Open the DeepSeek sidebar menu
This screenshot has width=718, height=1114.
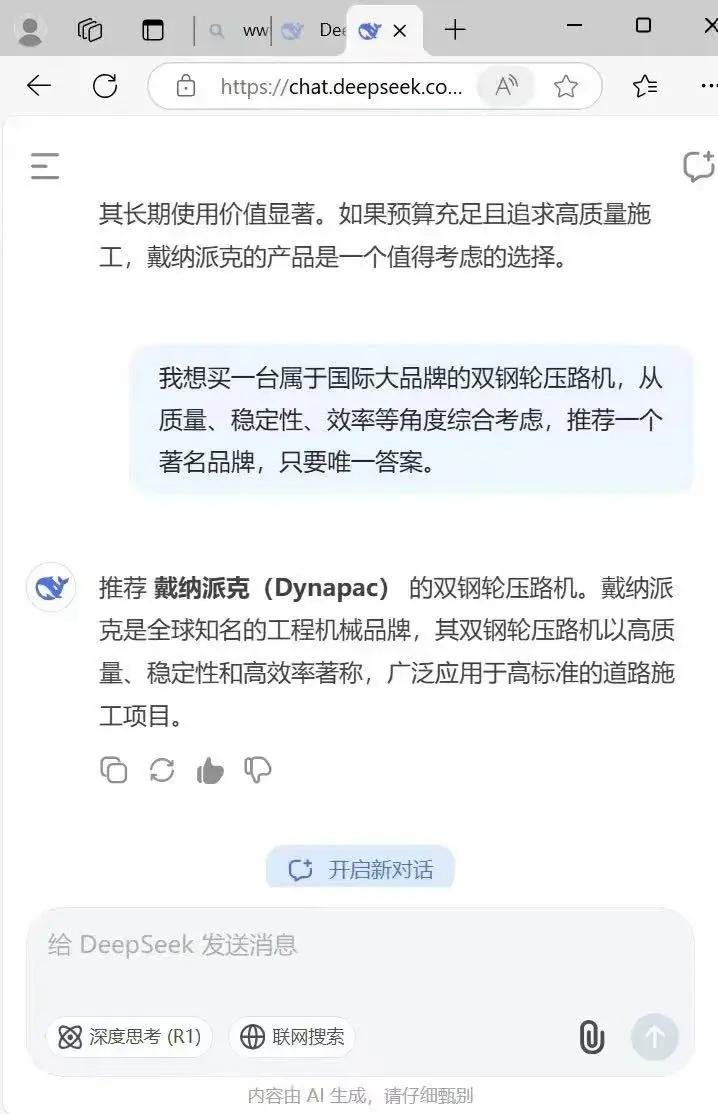45,166
